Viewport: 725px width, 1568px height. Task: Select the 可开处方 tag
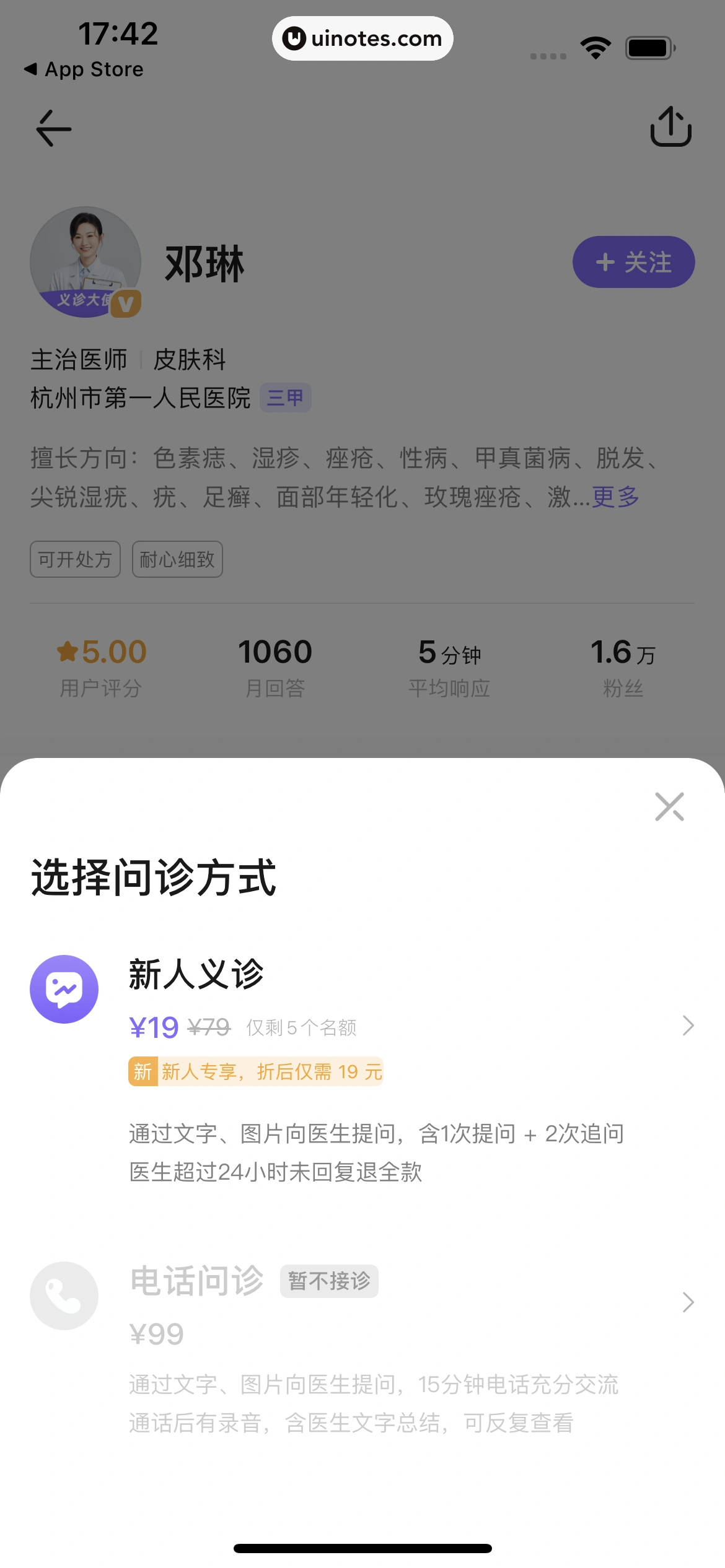(x=75, y=559)
